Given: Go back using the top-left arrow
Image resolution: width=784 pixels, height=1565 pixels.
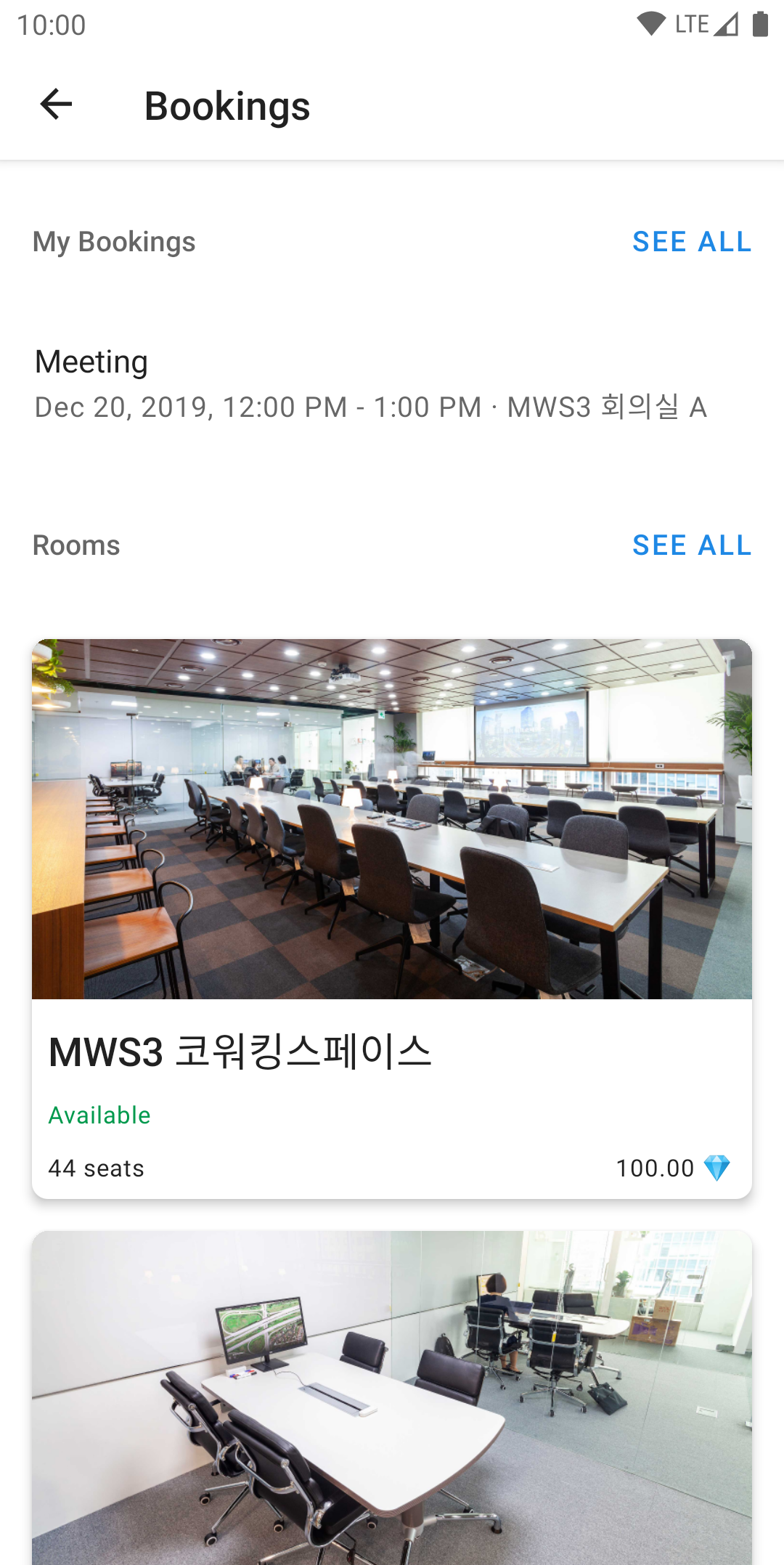Looking at the screenshot, I should [56, 105].
